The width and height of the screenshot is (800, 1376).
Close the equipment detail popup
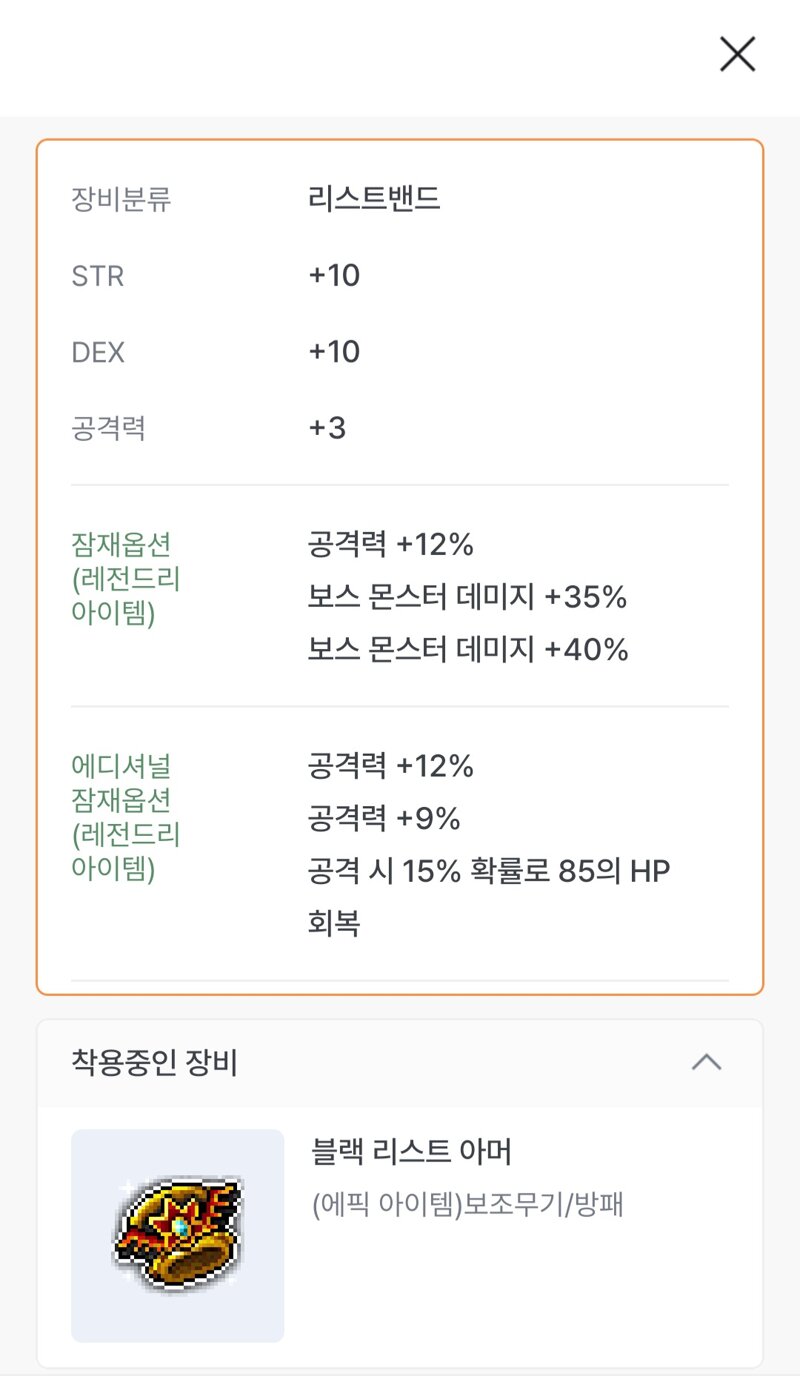(x=737, y=54)
